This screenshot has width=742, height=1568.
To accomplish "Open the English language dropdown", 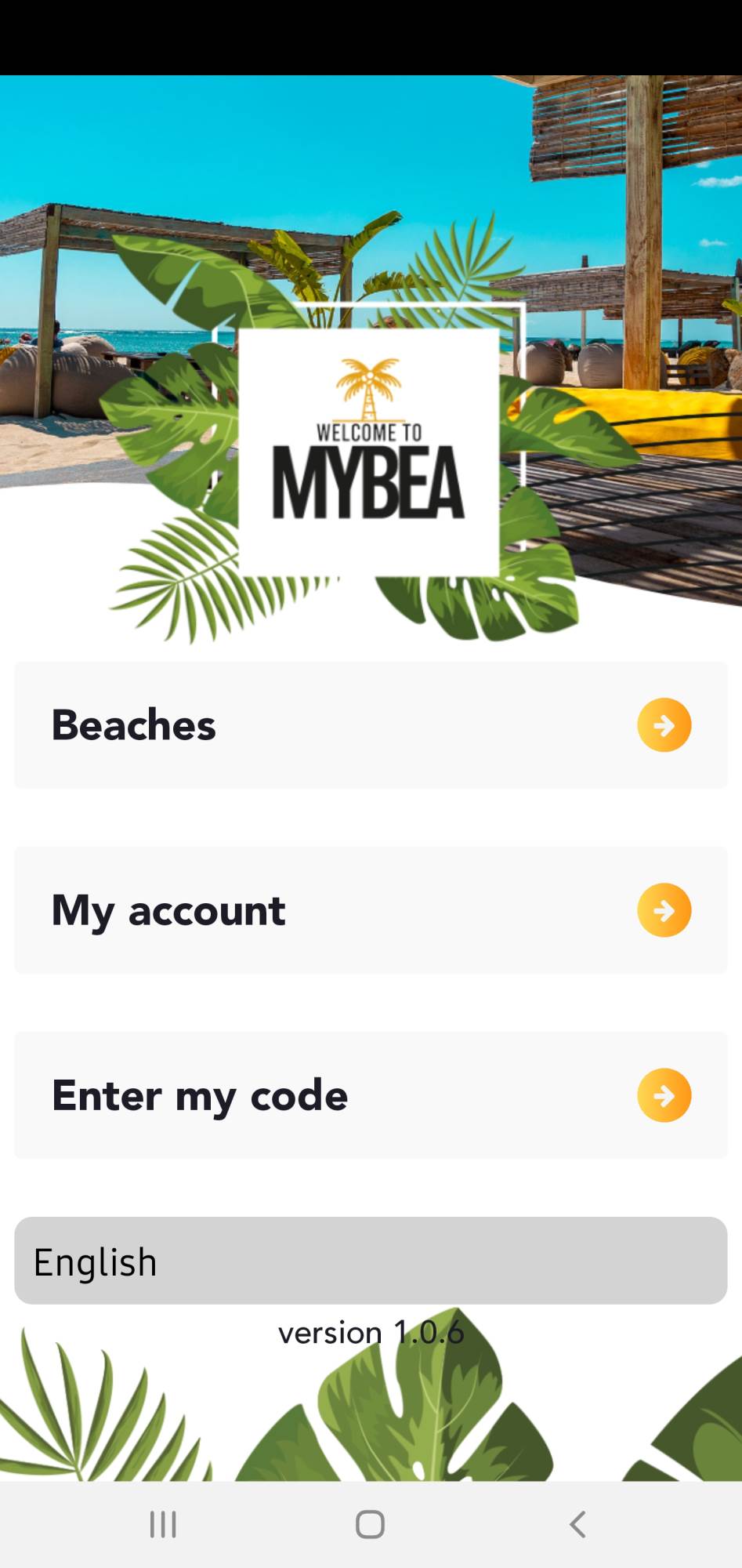I will [371, 1261].
